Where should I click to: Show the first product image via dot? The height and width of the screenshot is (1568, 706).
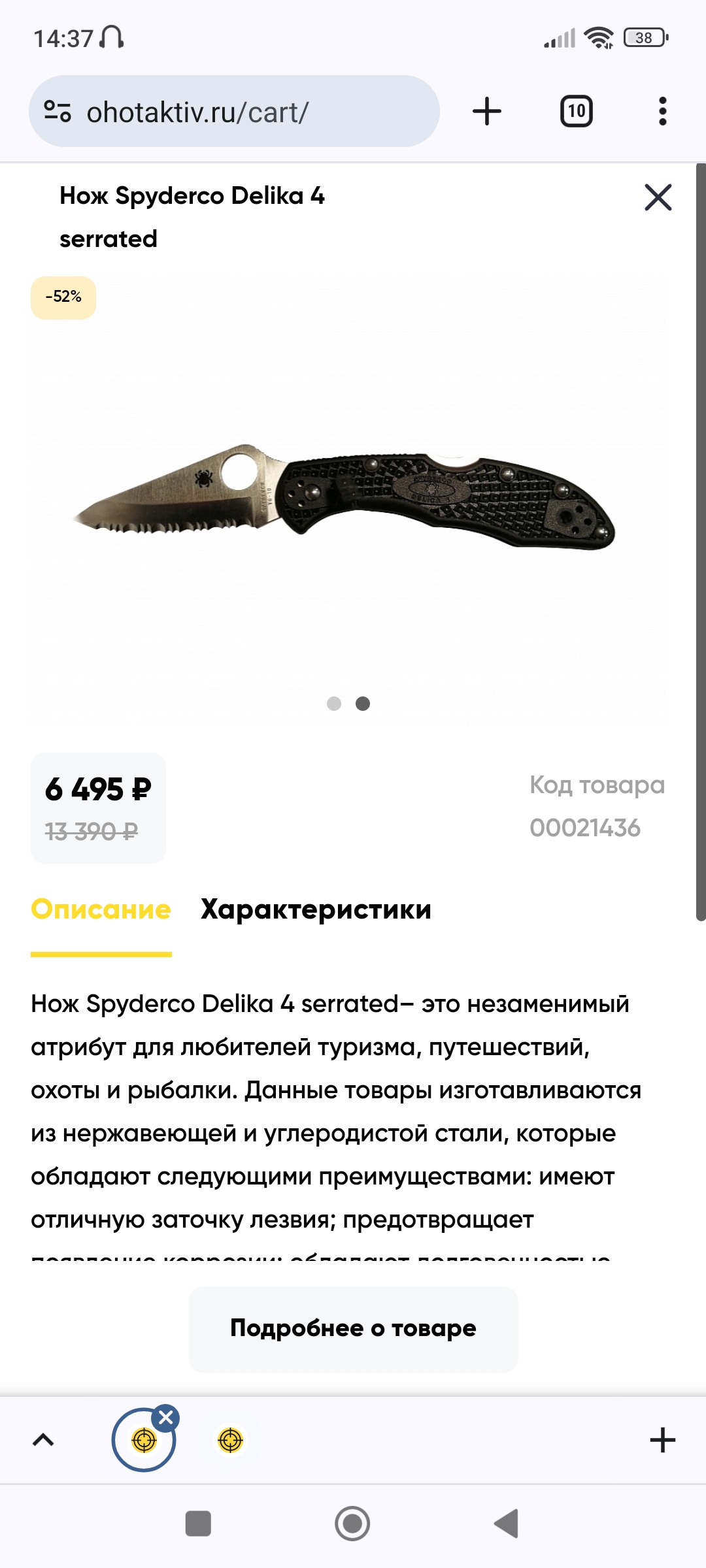click(334, 704)
